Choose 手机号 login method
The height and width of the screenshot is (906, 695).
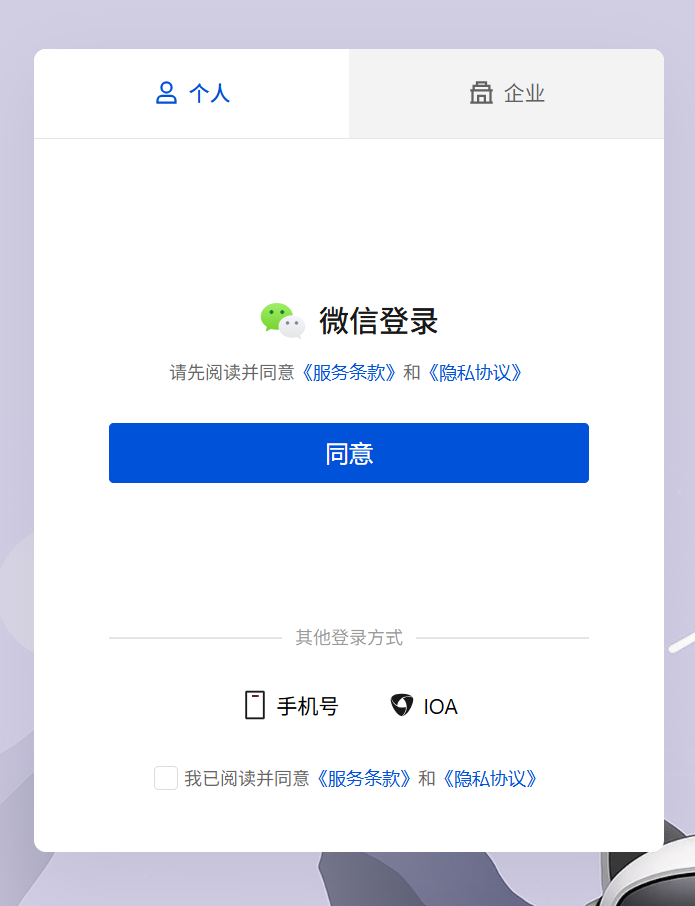pyautogui.click(x=292, y=706)
